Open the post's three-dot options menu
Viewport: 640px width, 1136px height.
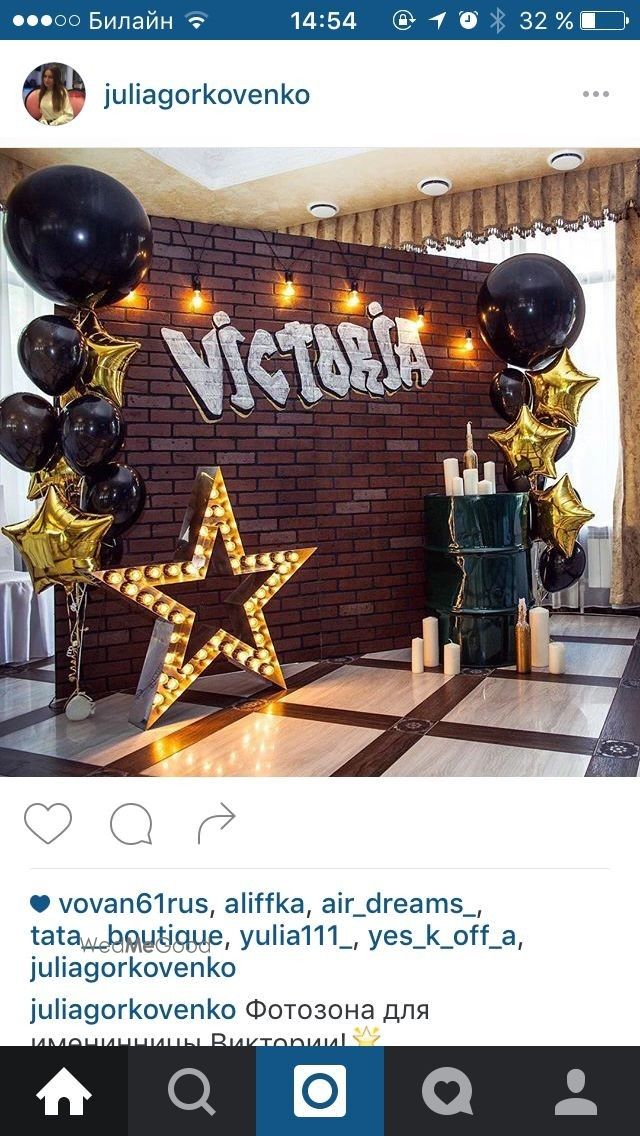click(x=595, y=95)
